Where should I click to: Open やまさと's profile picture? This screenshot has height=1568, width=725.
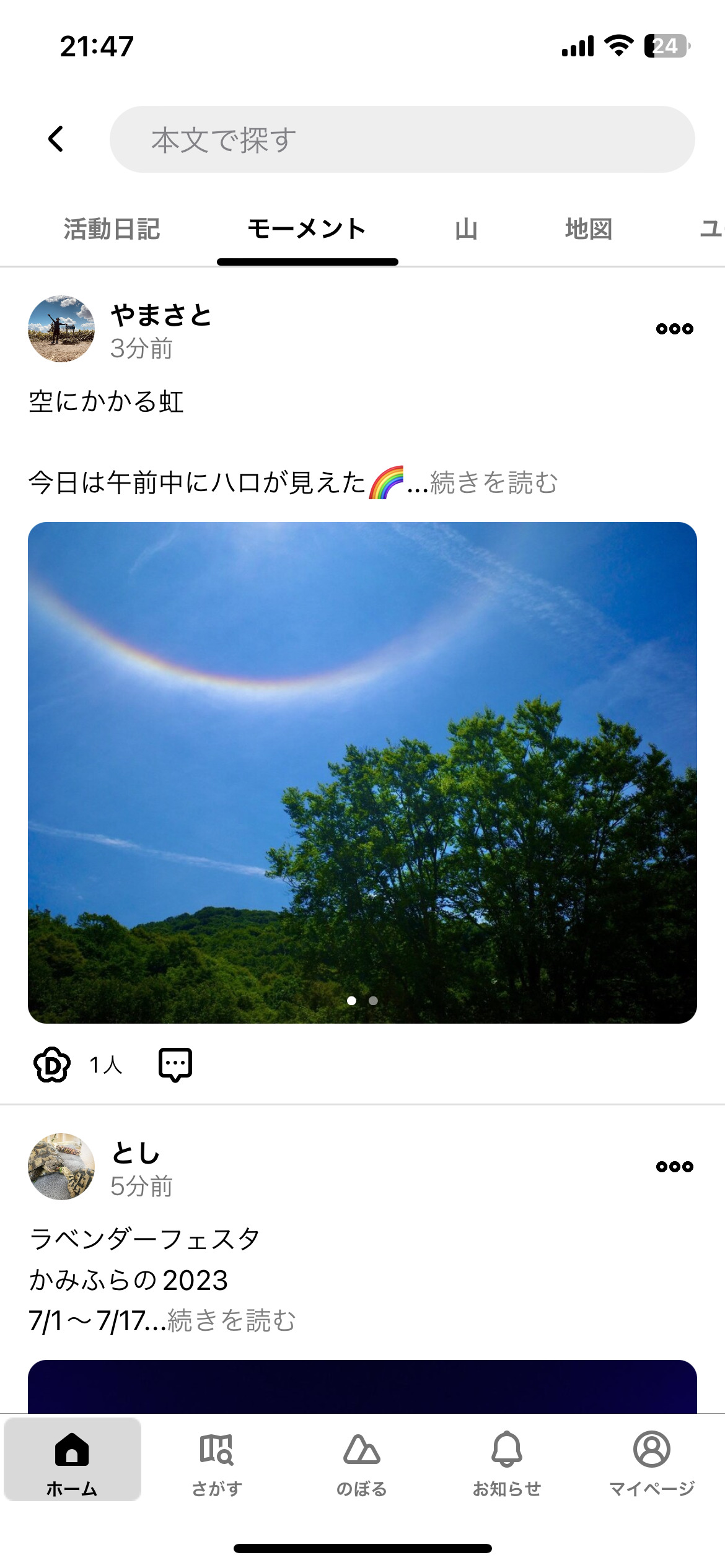(61, 329)
